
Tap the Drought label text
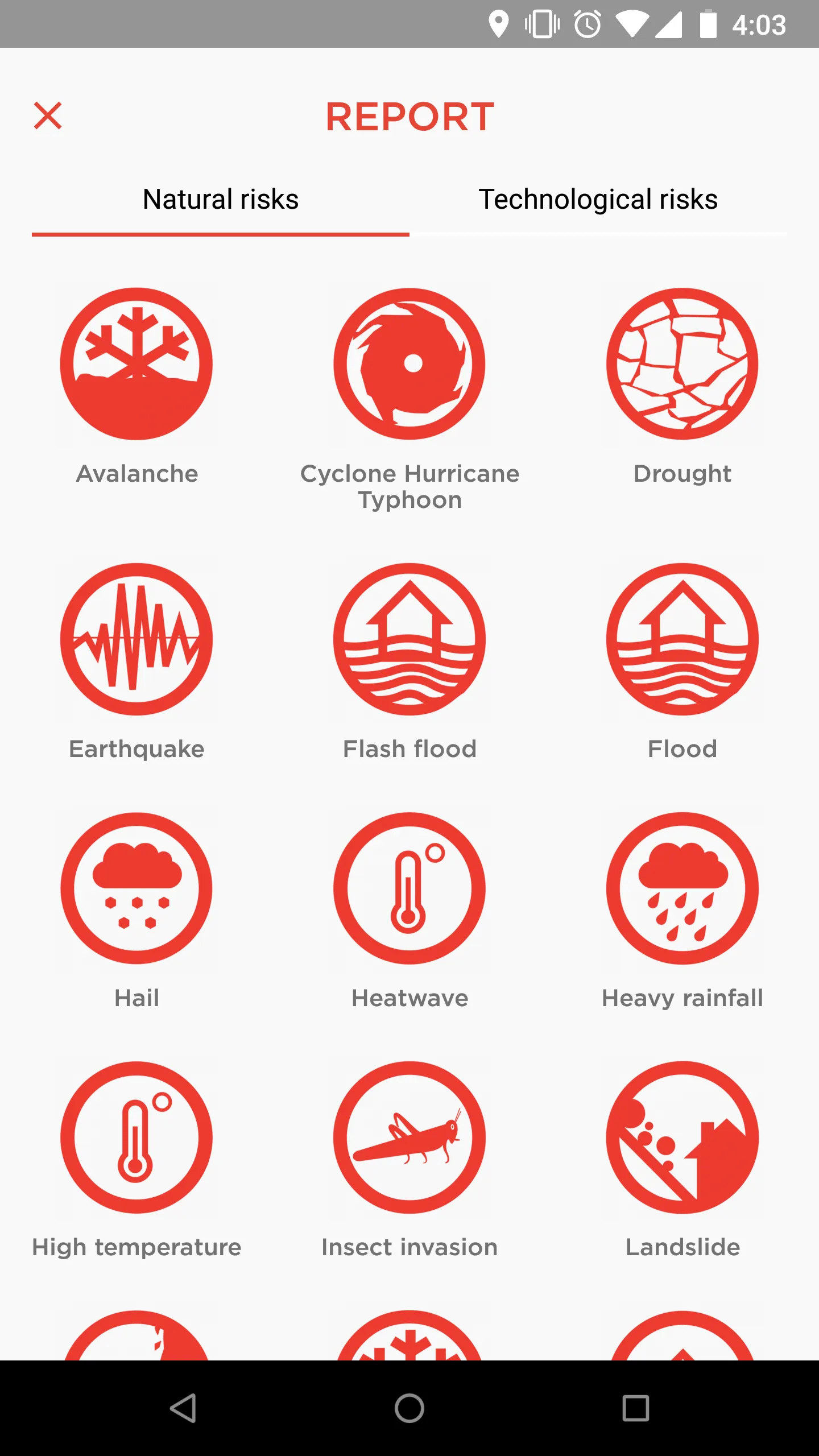[x=682, y=473]
